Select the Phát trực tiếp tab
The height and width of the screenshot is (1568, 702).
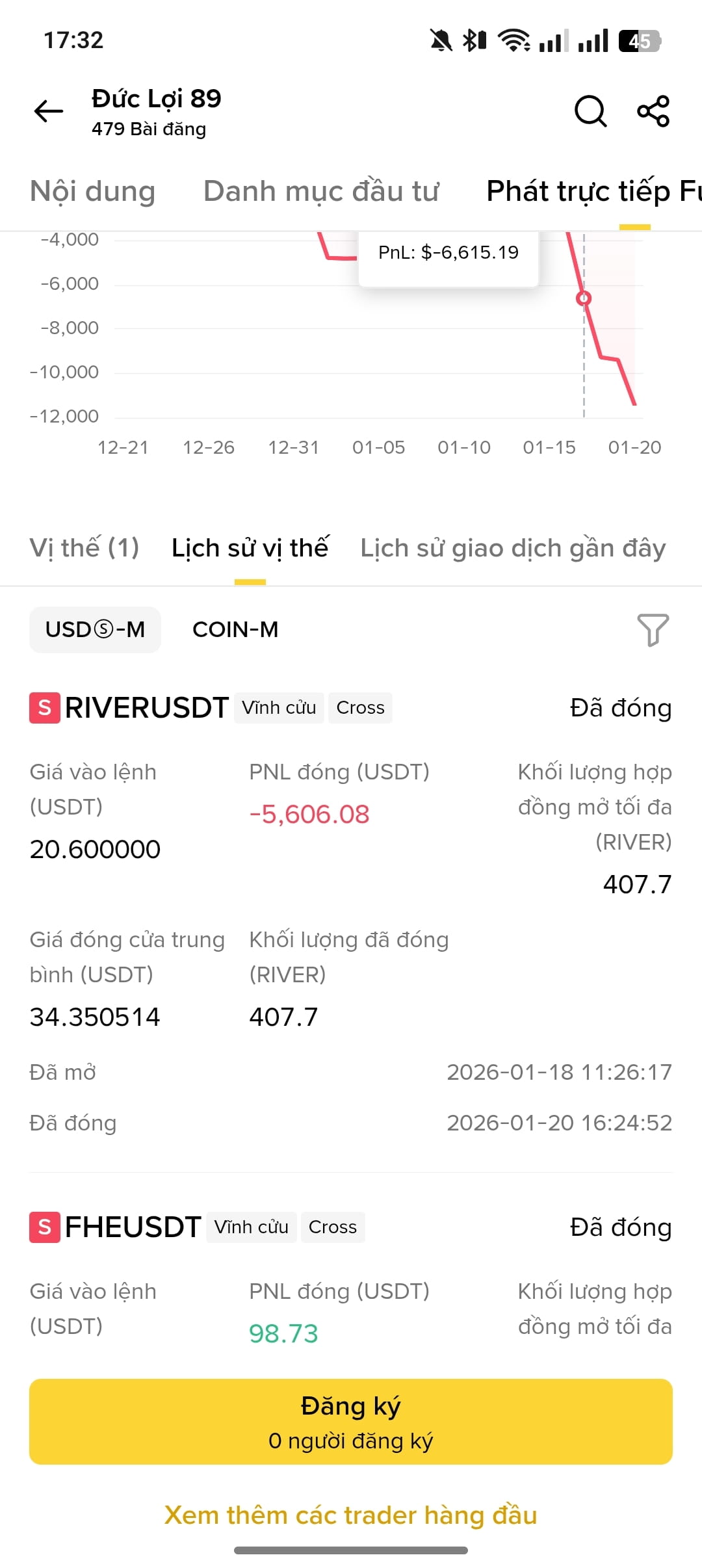594,191
